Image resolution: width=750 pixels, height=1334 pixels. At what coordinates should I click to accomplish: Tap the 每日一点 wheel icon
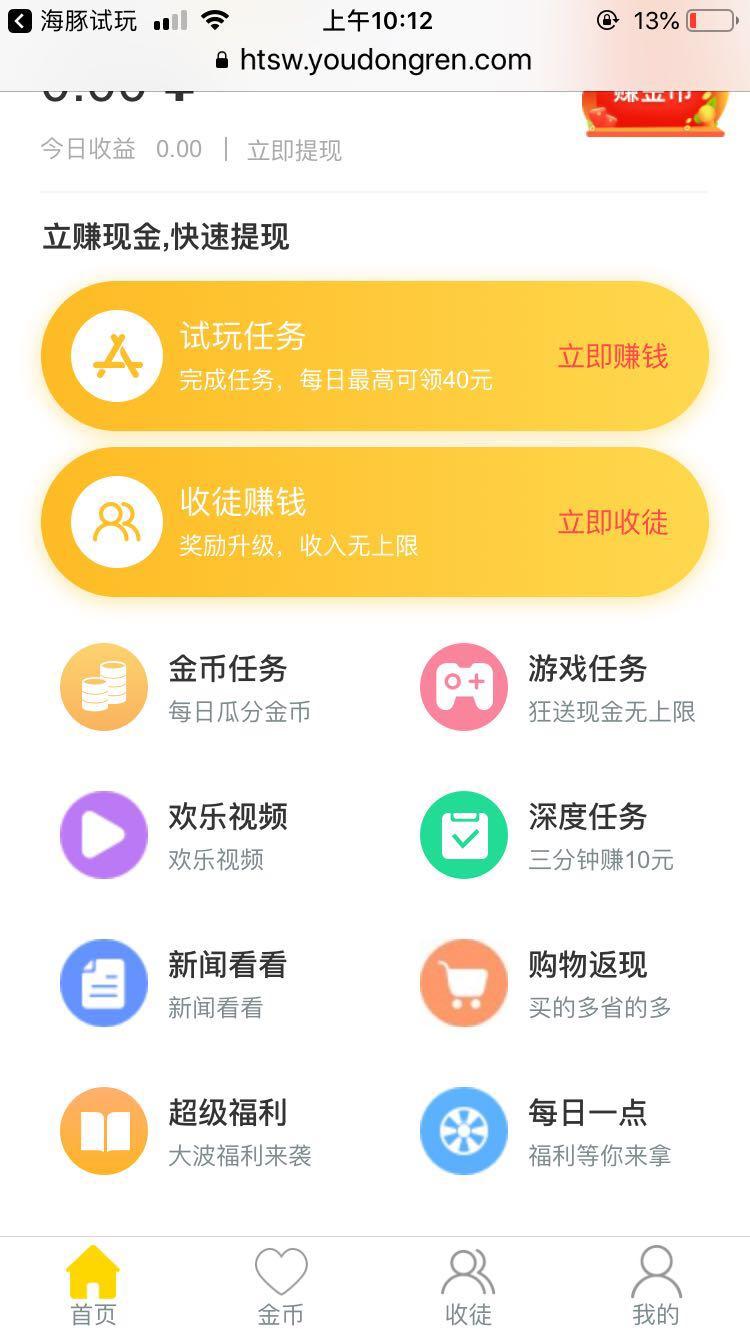click(464, 1130)
